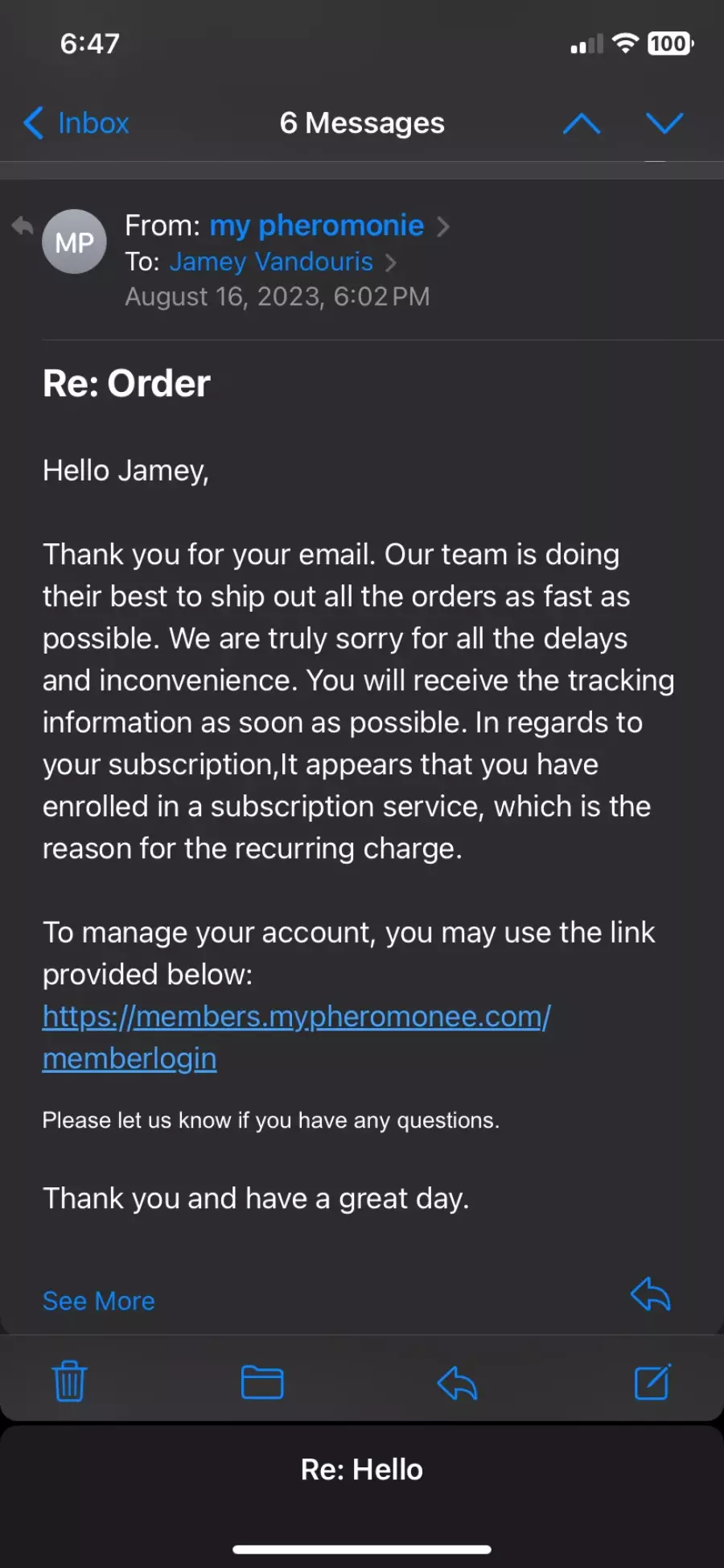Move the message to a folder

[x=262, y=1382]
